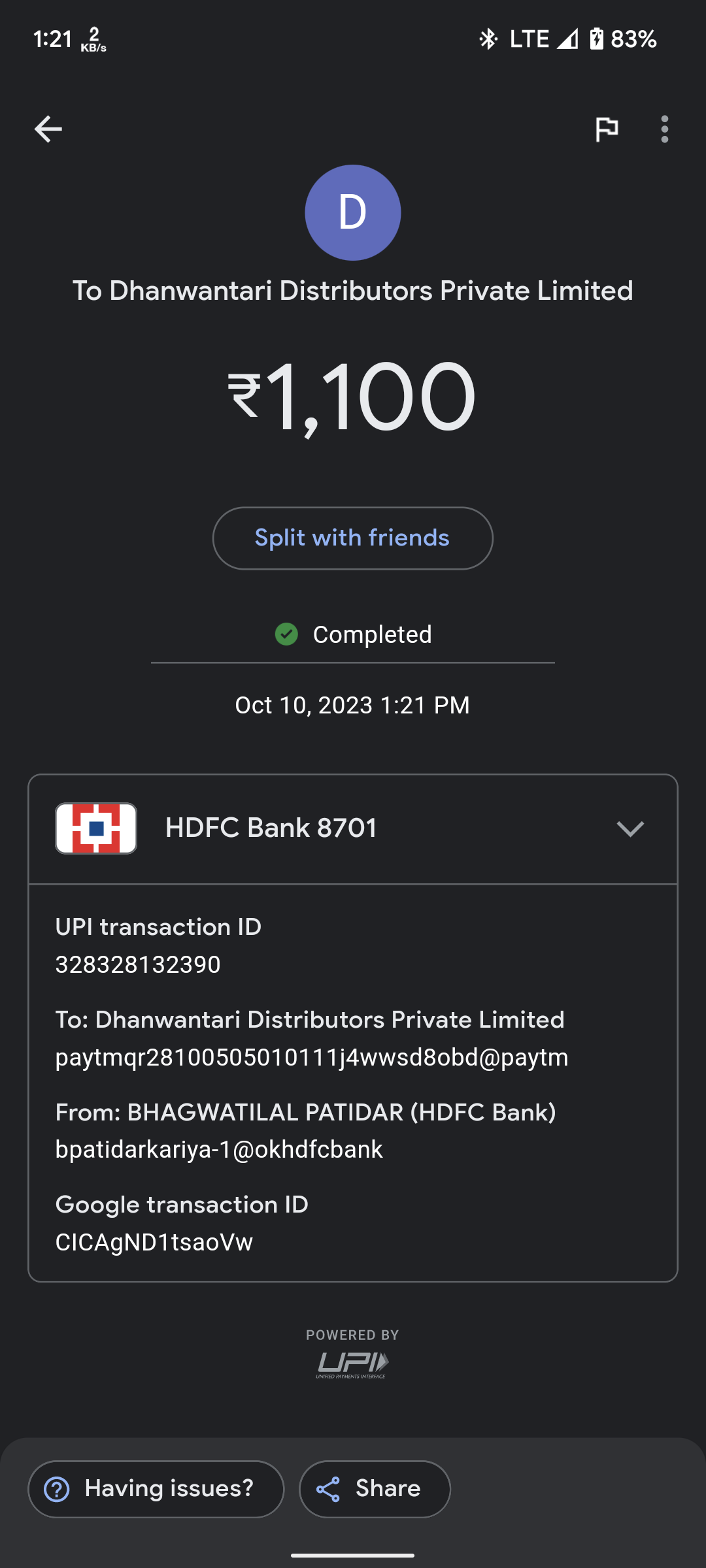Report this transaction with the flag icon

pos(607,129)
